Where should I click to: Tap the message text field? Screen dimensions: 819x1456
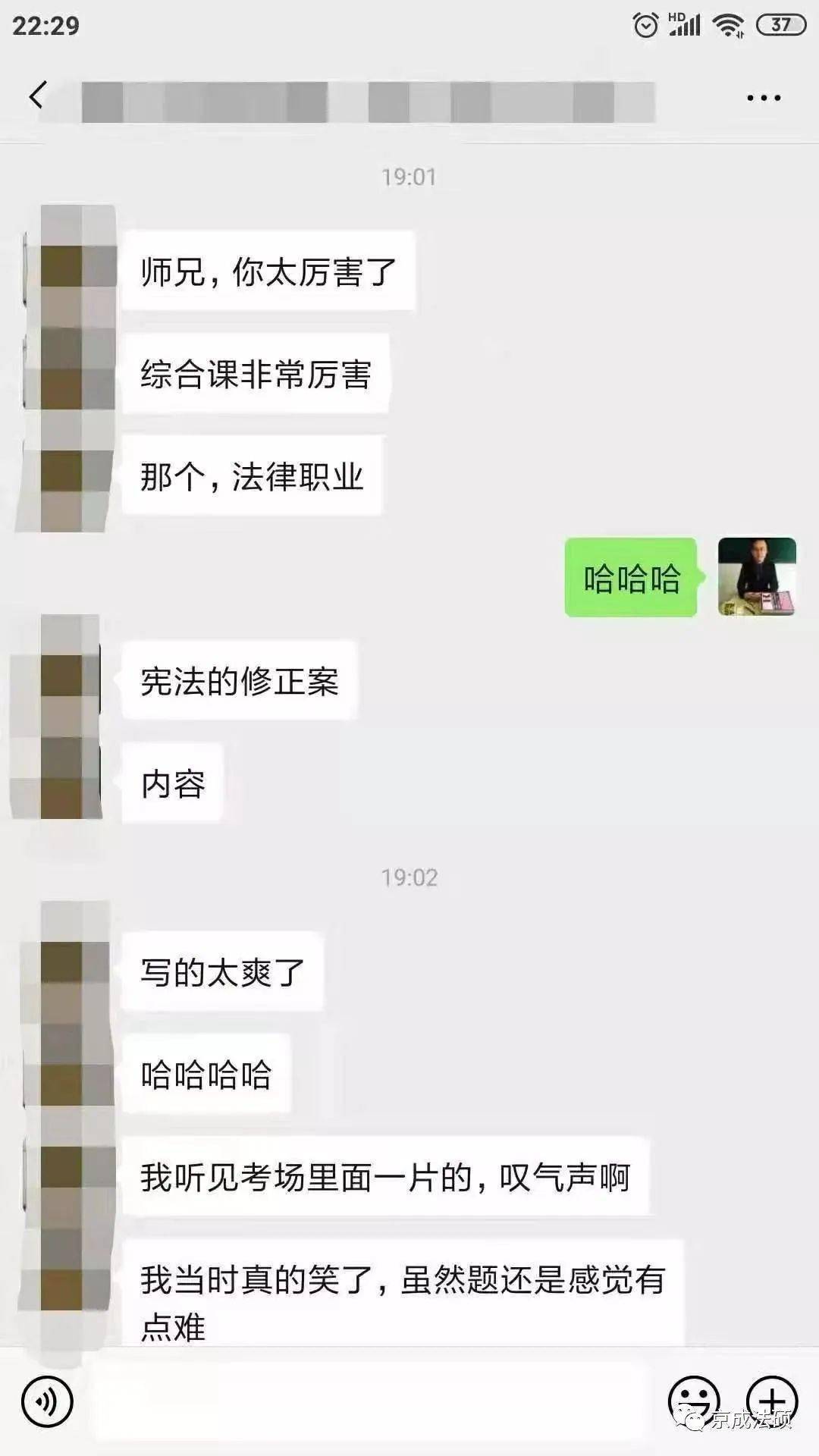(372, 1402)
